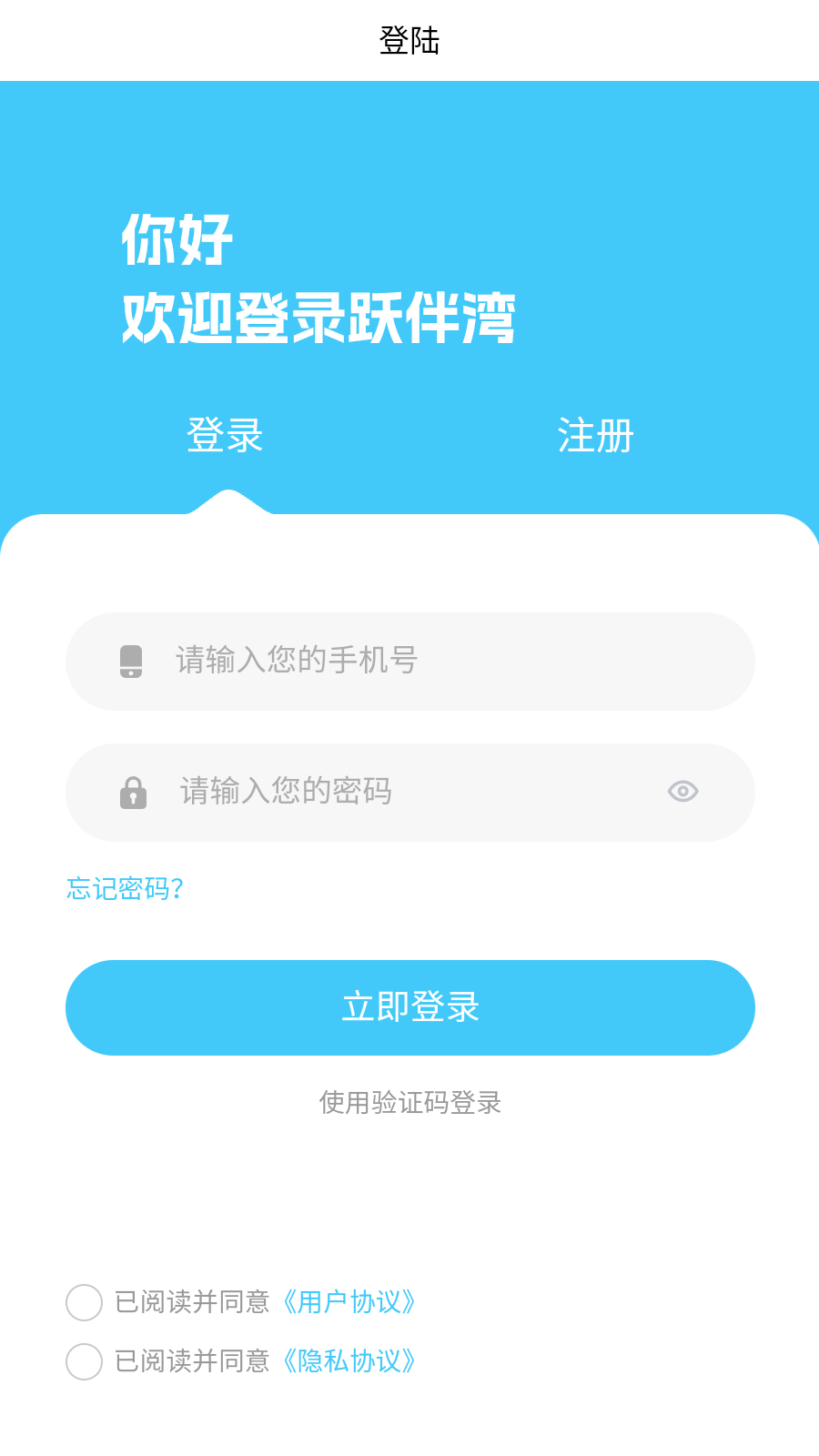Image resolution: width=819 pixels, height=1456 pixels.
Task: Tap the password input field
Action: [x=391, y=792]
